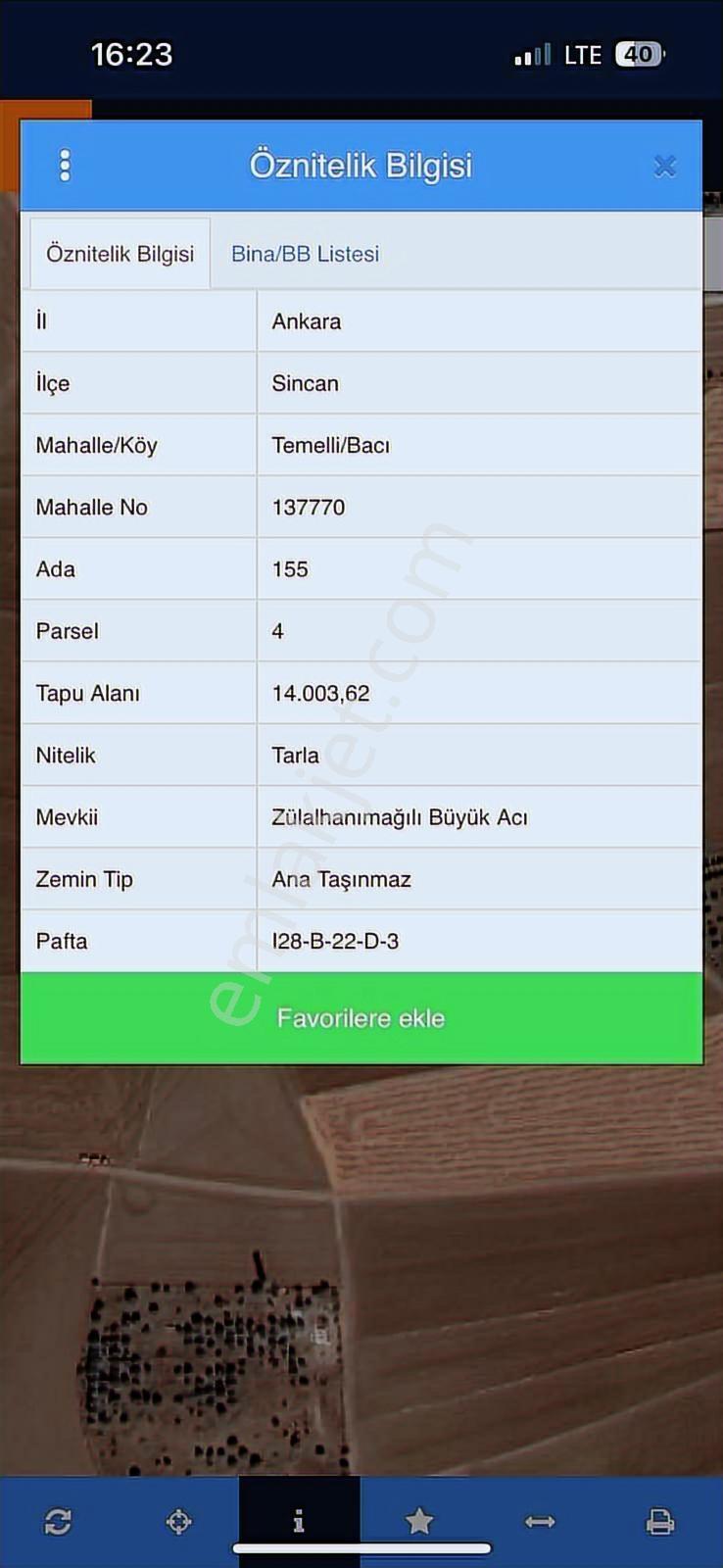Tap the refresh icon in the bottom toolbar

58,1522
